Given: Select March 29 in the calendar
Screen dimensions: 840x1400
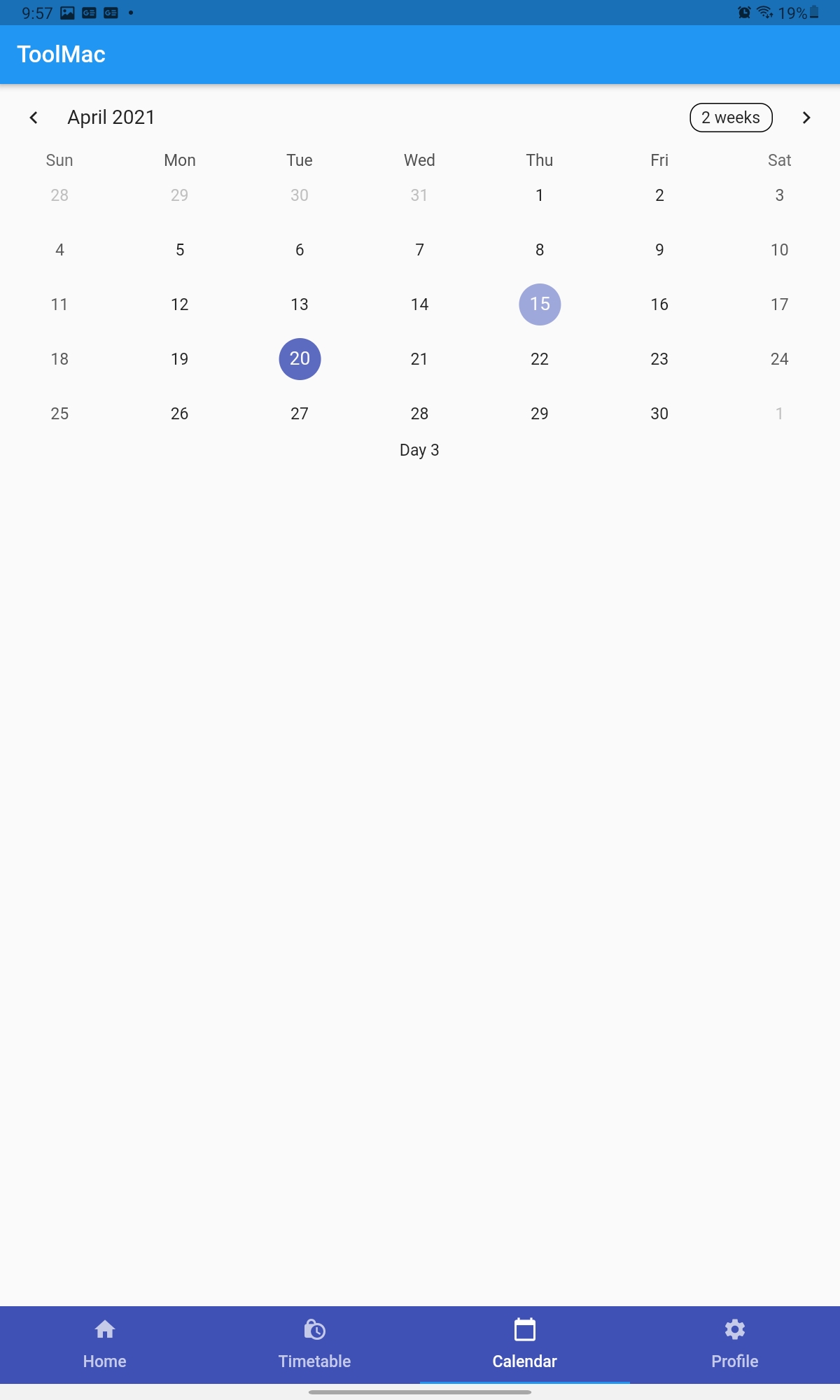Looking at the screenshot, I should (180, 195).
